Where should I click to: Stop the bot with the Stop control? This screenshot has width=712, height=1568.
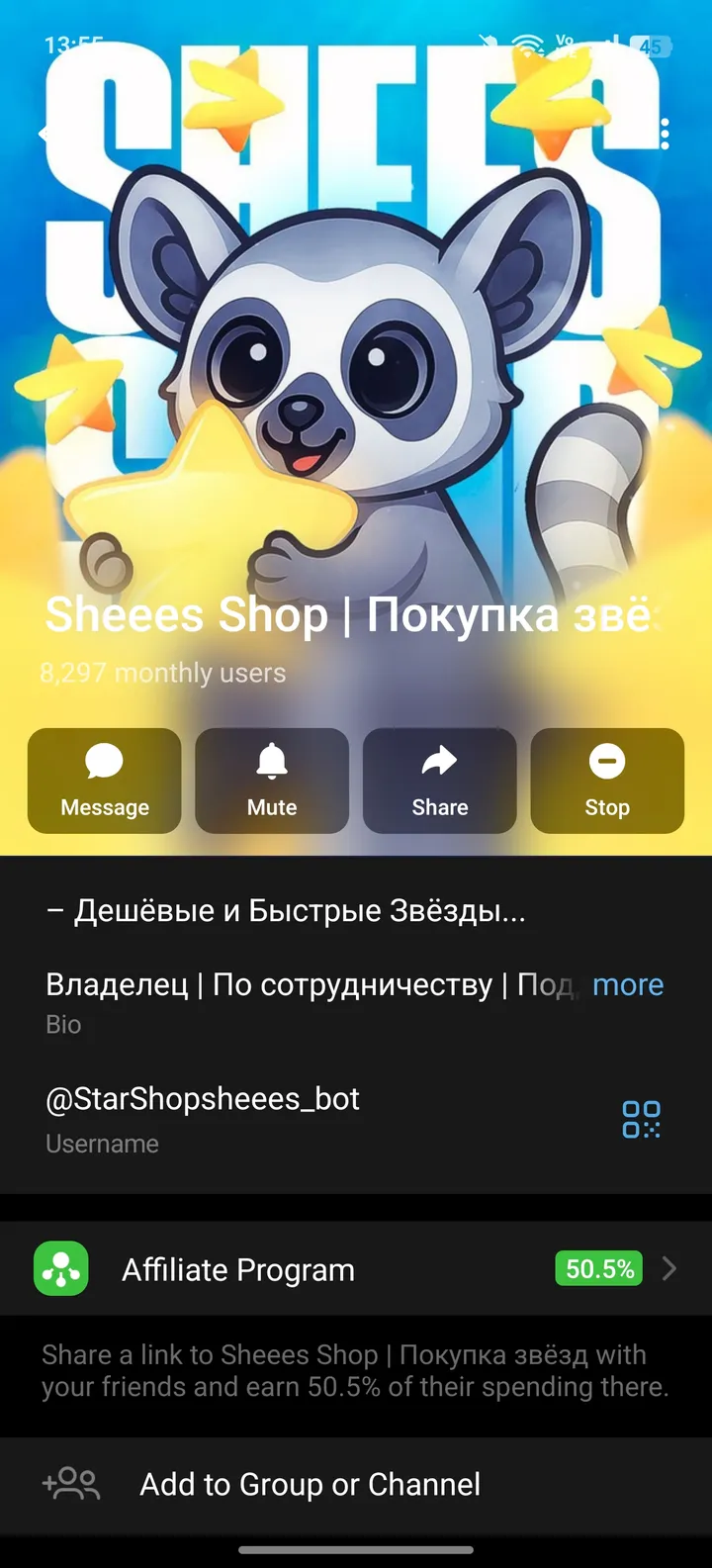[x=606, y=782]
